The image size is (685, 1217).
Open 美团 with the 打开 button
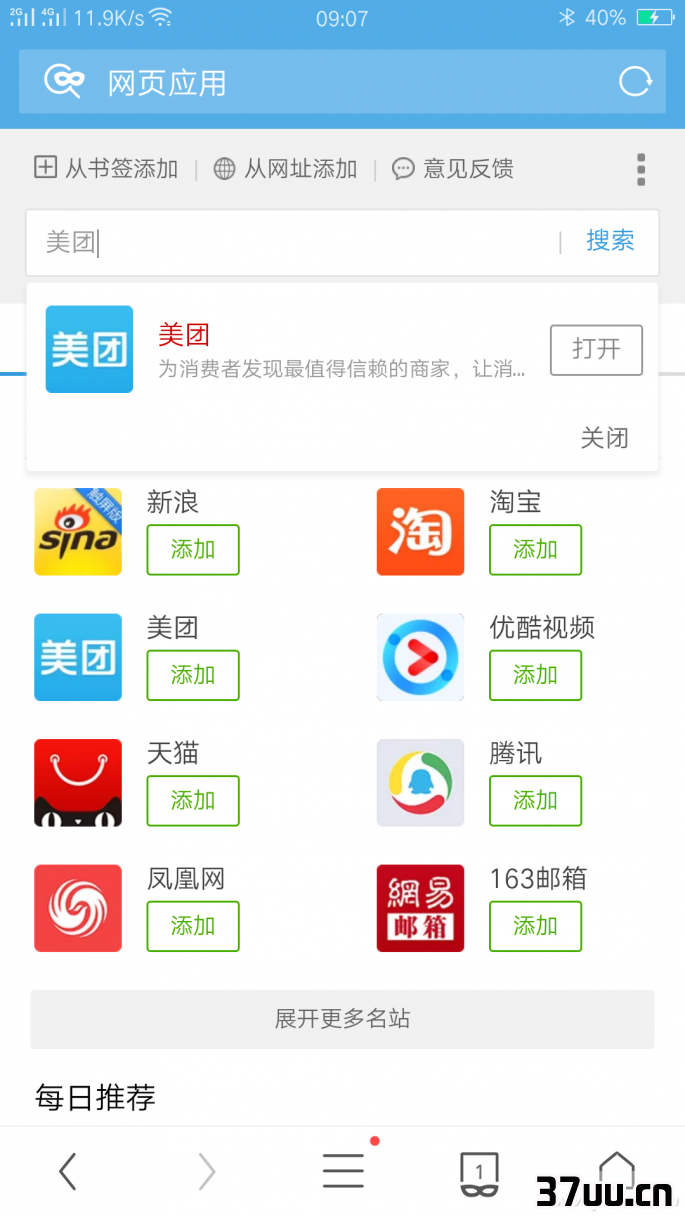click(x=596, y=349)
